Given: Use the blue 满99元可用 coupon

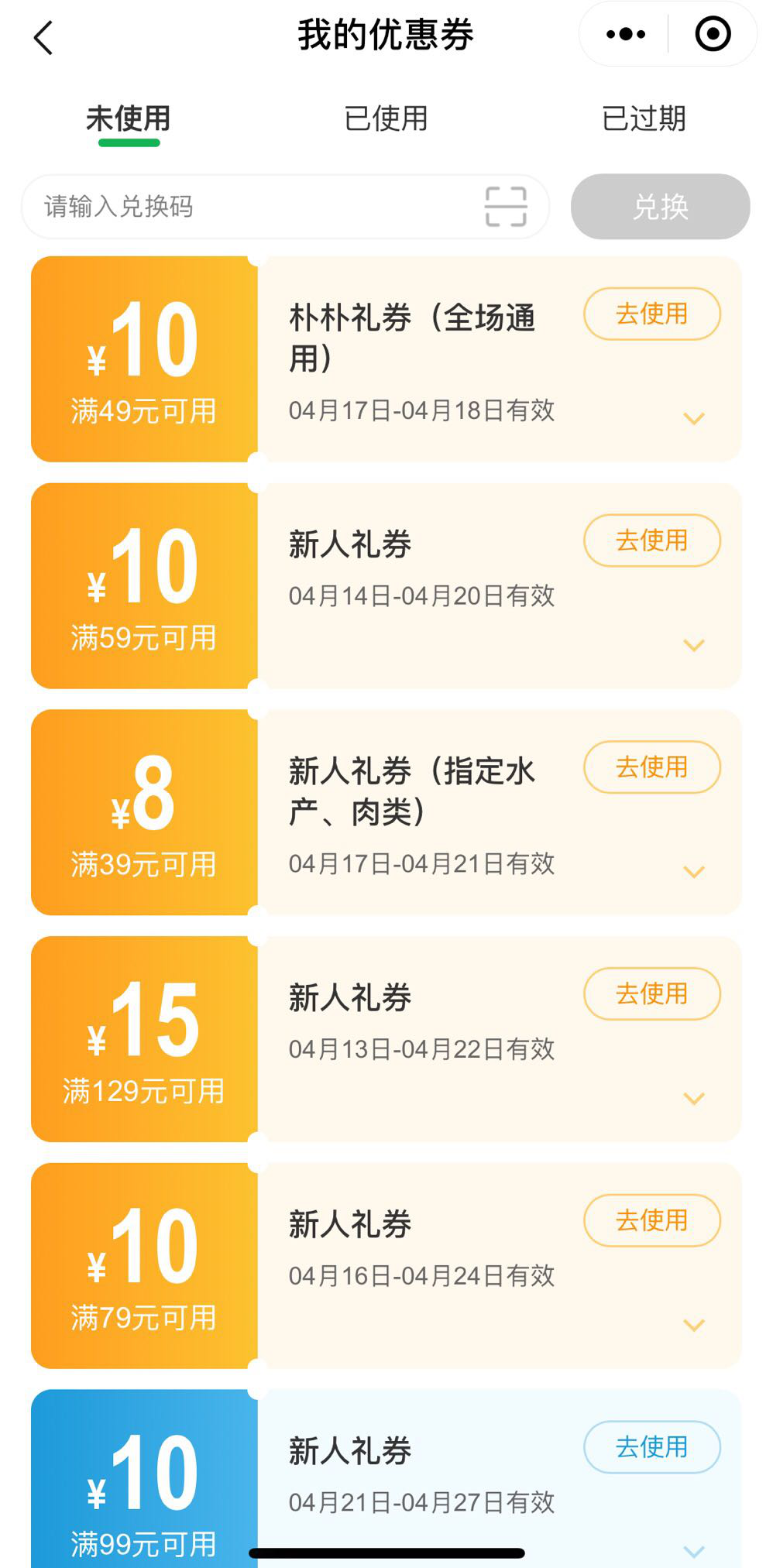Looking at the screenshot, I should (x=651, y=1446).
